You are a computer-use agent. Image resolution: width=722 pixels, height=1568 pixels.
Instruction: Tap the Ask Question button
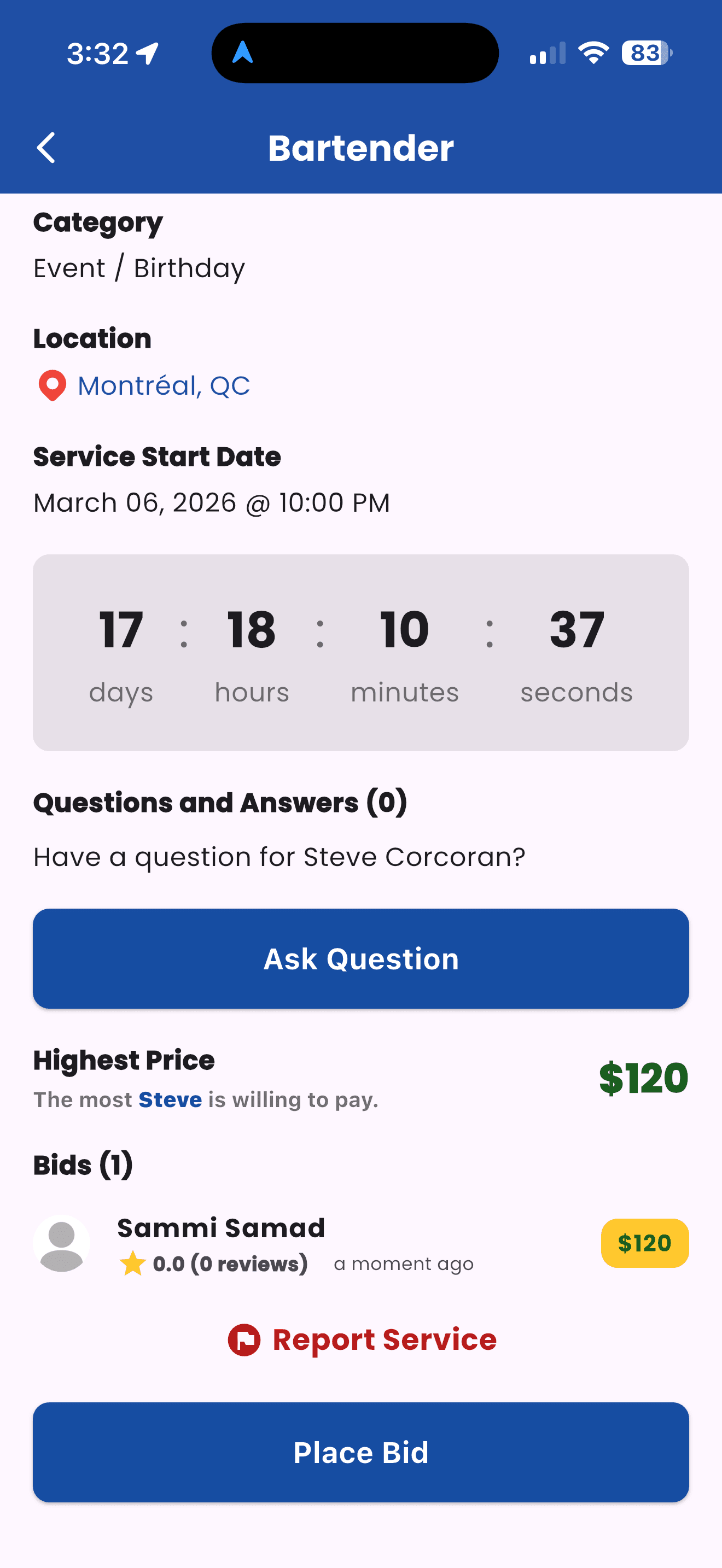tap(361, 959)
